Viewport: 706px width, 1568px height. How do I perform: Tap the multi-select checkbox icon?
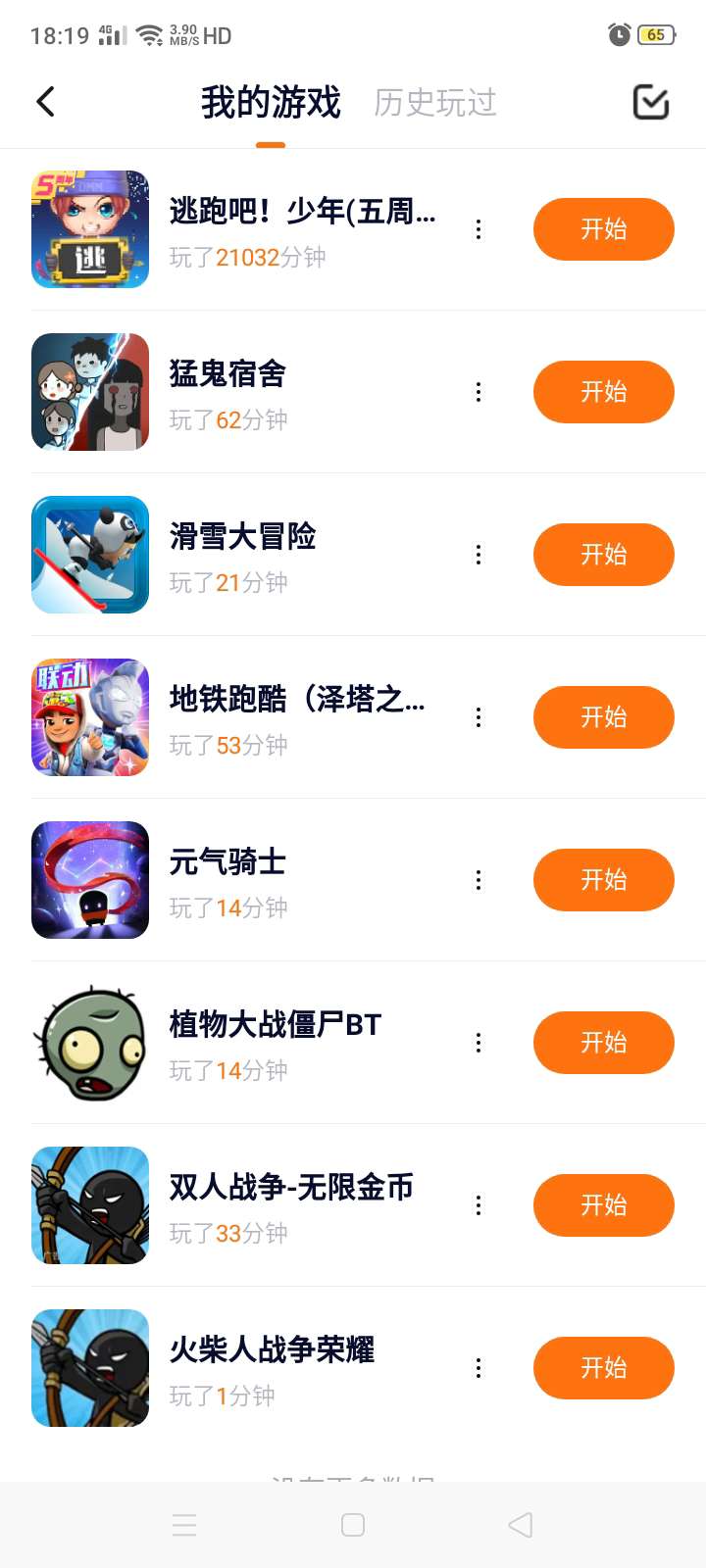[x=651, y=102]
